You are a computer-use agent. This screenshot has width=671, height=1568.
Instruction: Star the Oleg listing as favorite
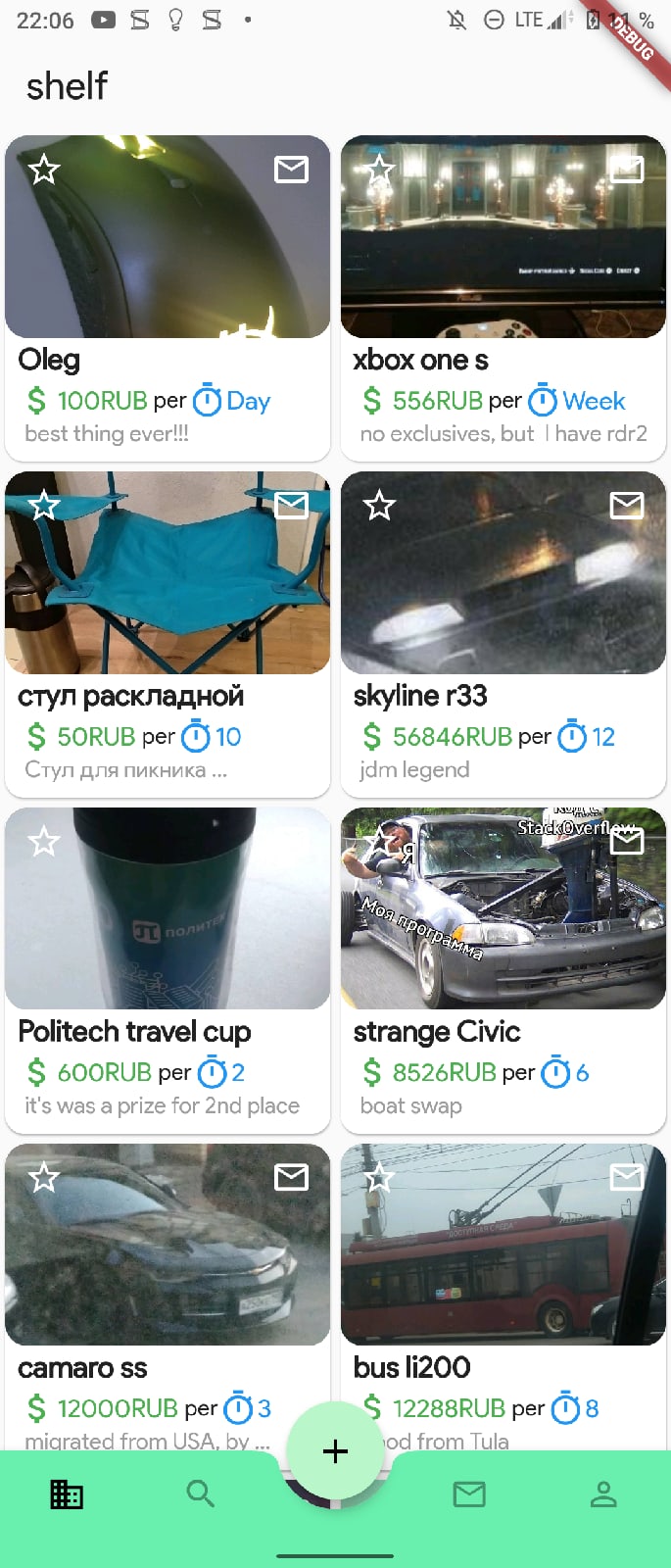44,170
